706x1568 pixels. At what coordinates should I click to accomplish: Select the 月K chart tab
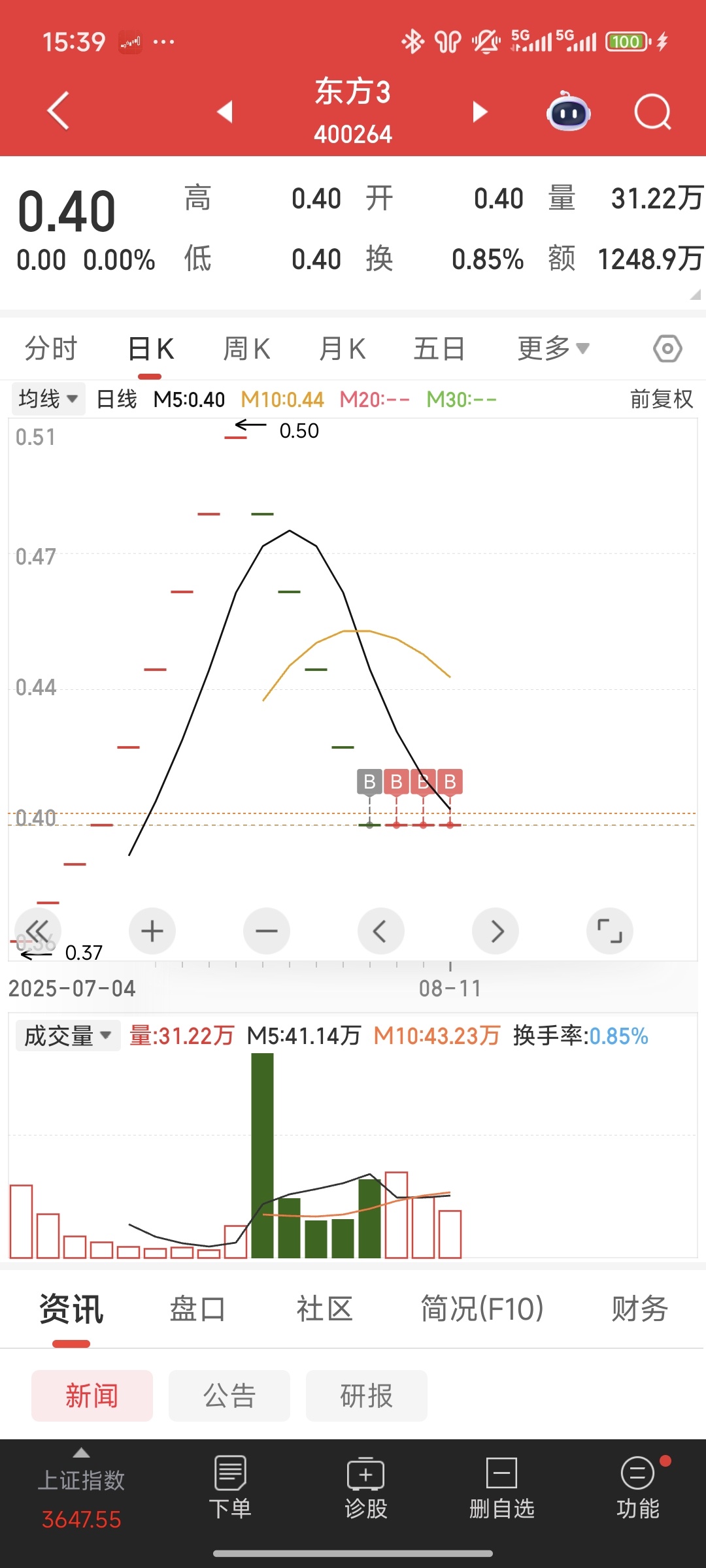(342, 348)
